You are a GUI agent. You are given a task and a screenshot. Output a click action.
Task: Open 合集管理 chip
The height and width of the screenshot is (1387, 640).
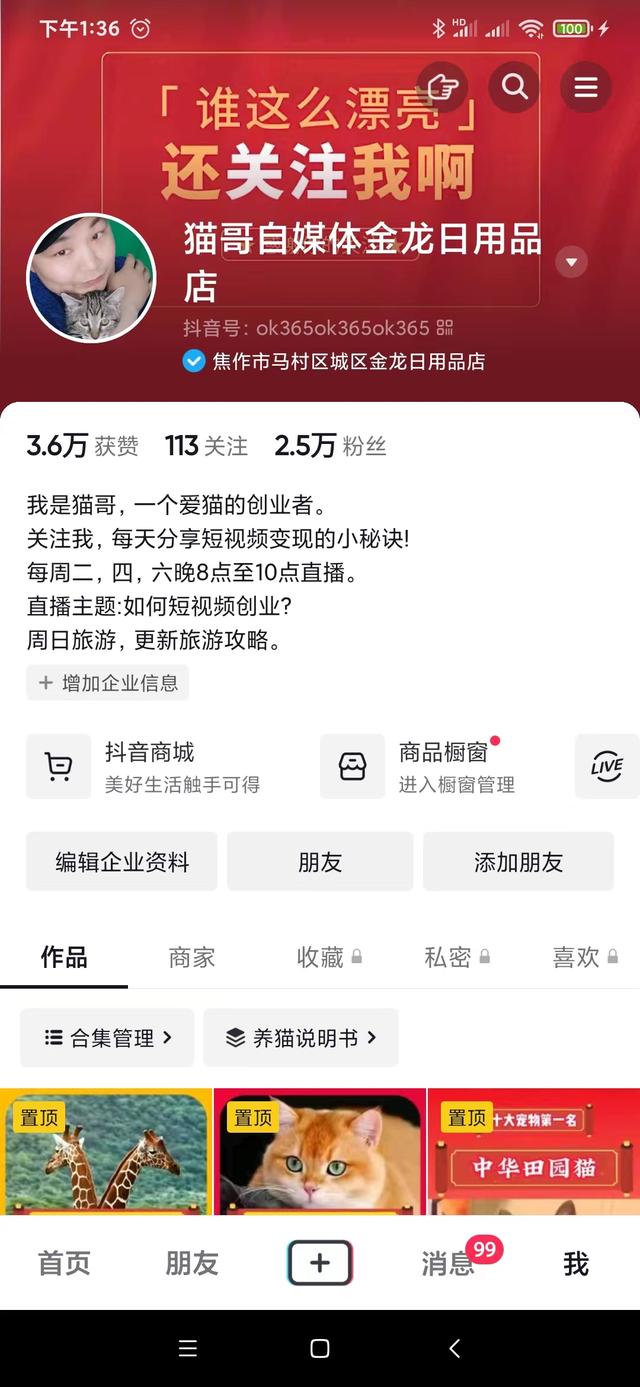(108, 1037)
